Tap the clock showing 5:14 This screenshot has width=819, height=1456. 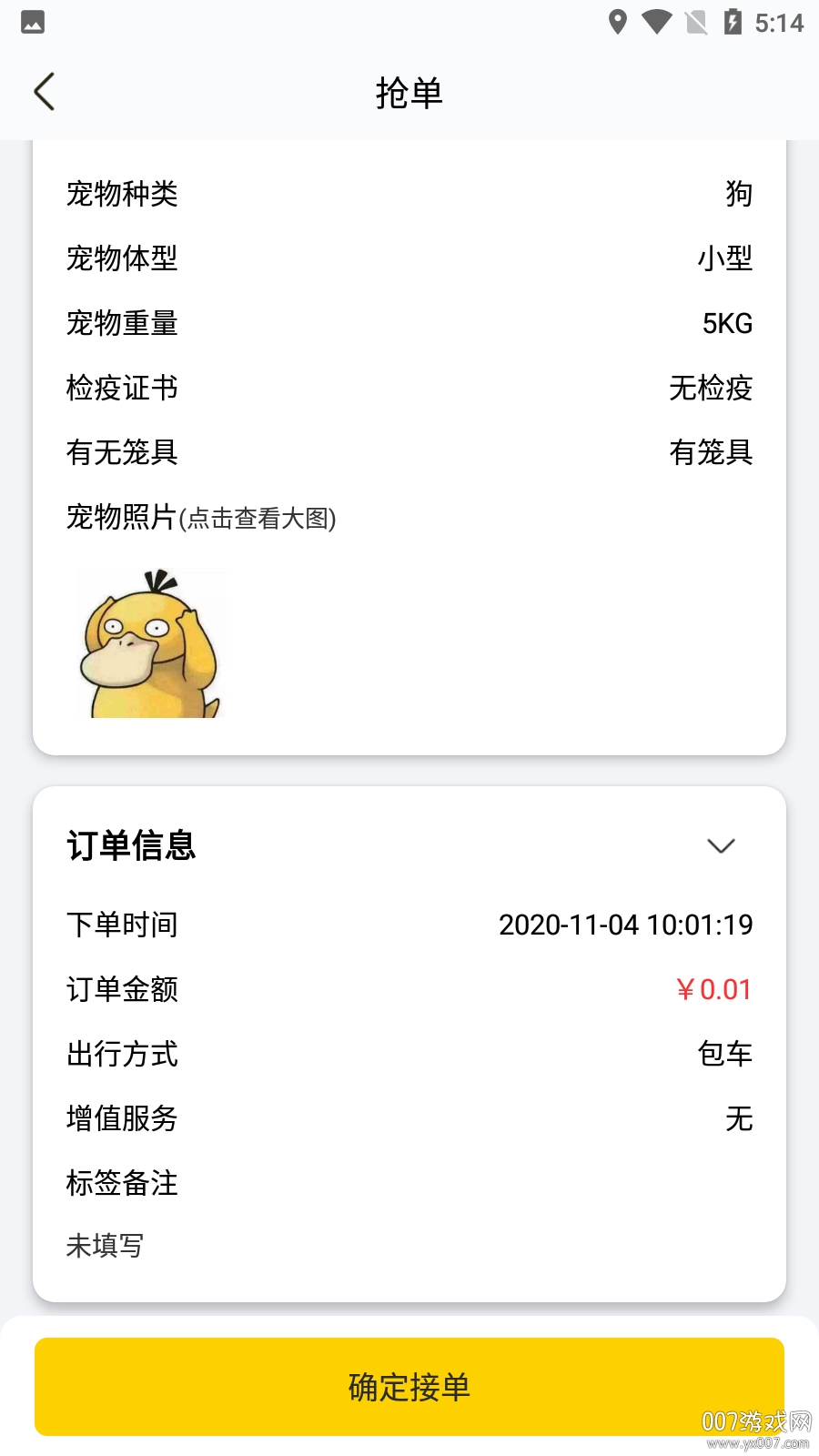coord(778,23)
